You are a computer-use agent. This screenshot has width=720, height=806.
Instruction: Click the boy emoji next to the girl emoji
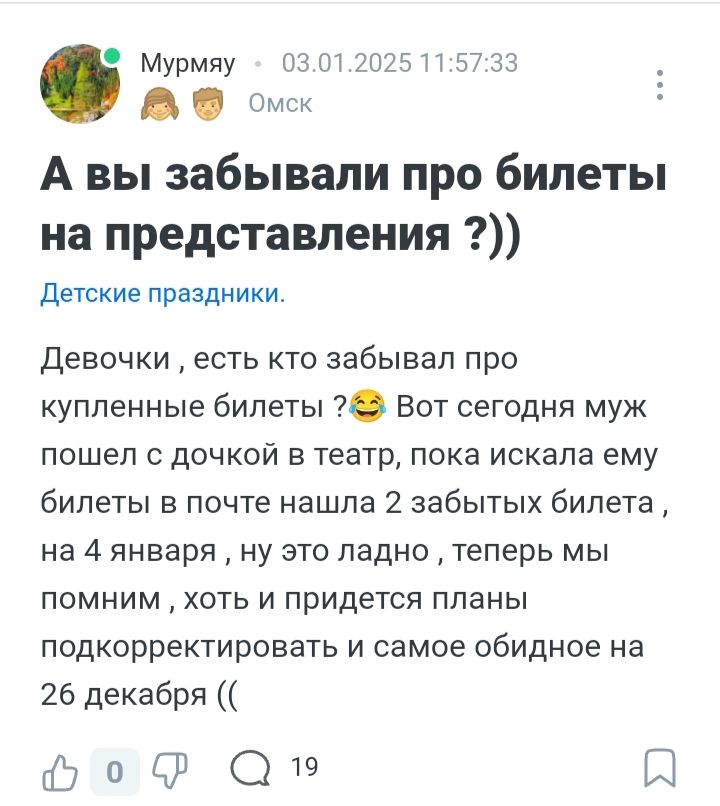[x=207, y=103]
